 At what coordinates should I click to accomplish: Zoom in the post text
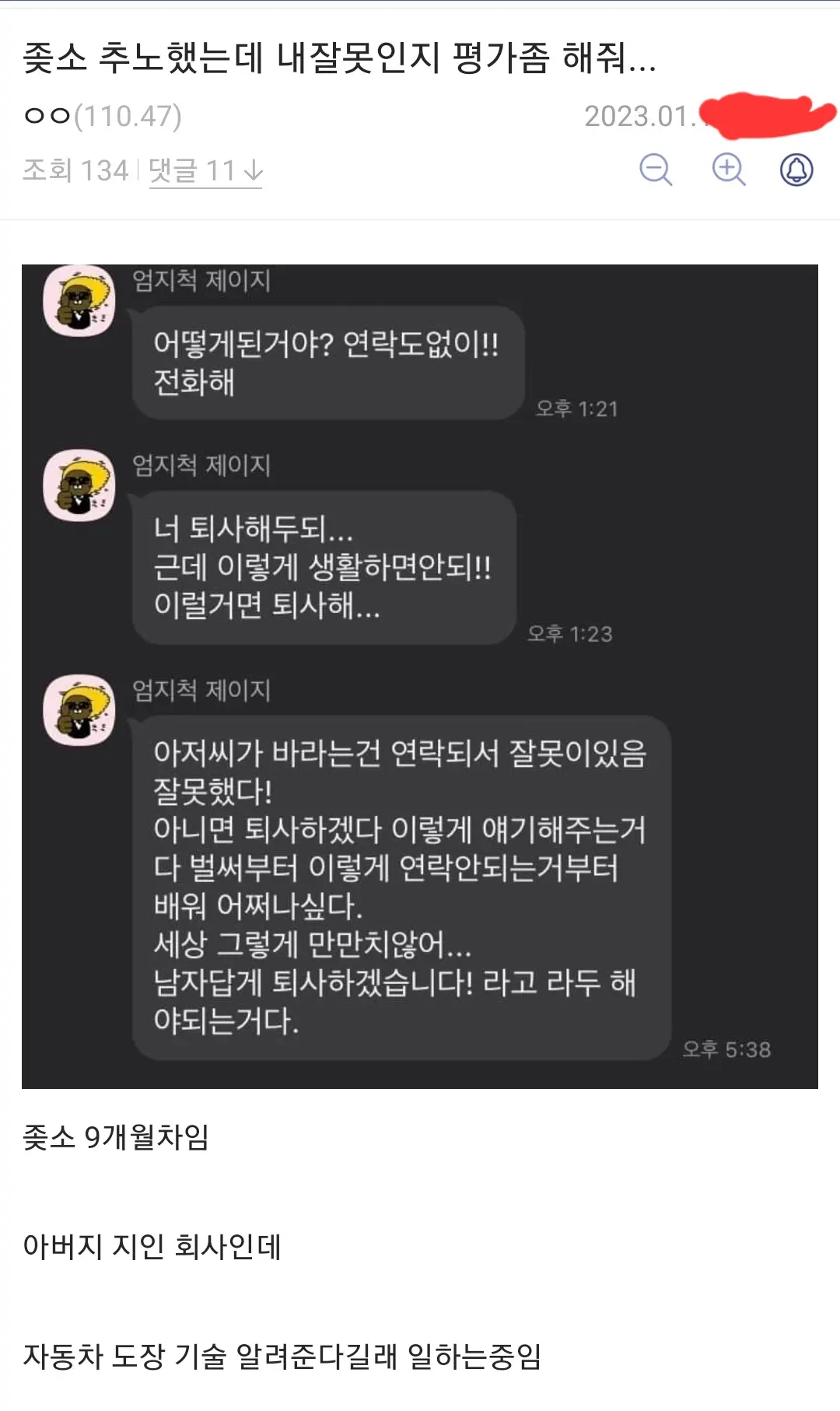[728, 169]
